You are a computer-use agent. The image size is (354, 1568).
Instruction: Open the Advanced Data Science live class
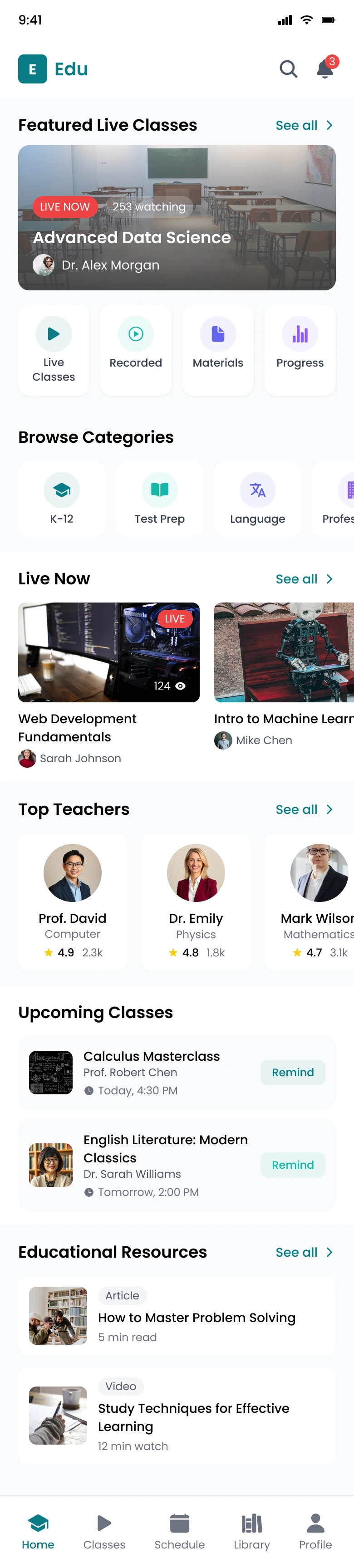click(x=177, y=217)
